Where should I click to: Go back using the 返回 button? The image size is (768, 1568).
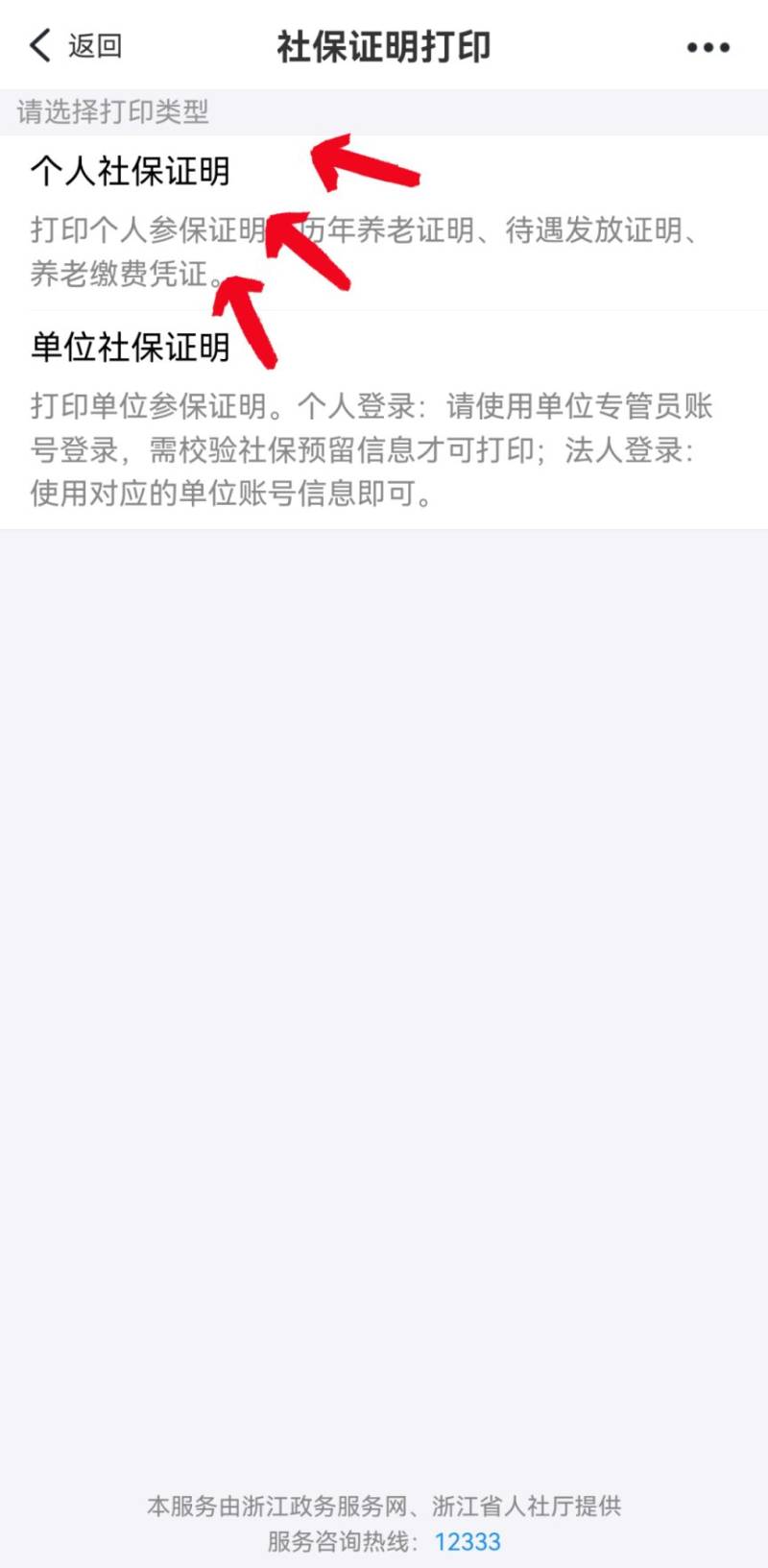click(x=75, y=45)
